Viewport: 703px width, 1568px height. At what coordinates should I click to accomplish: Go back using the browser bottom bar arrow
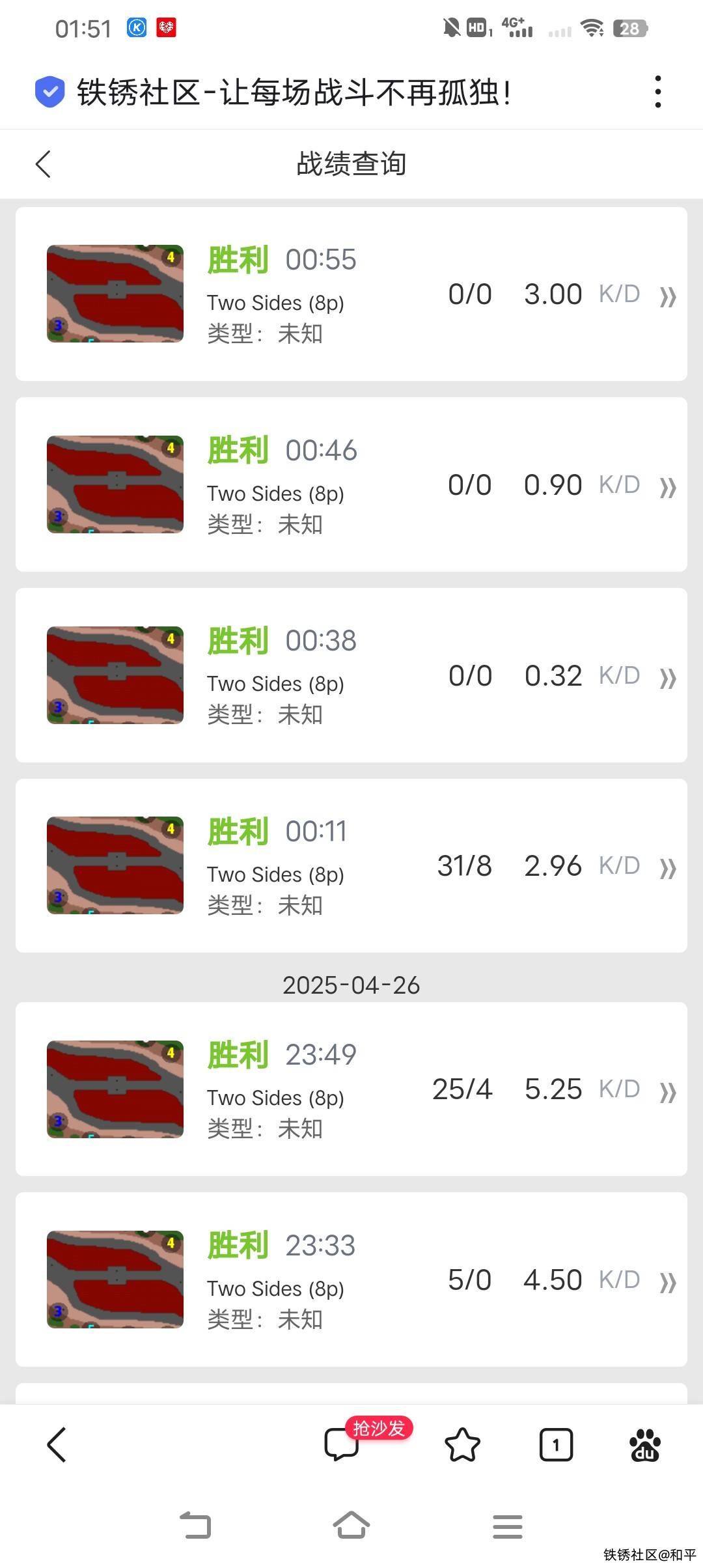pyautogui.click(x=57, y=1444)
